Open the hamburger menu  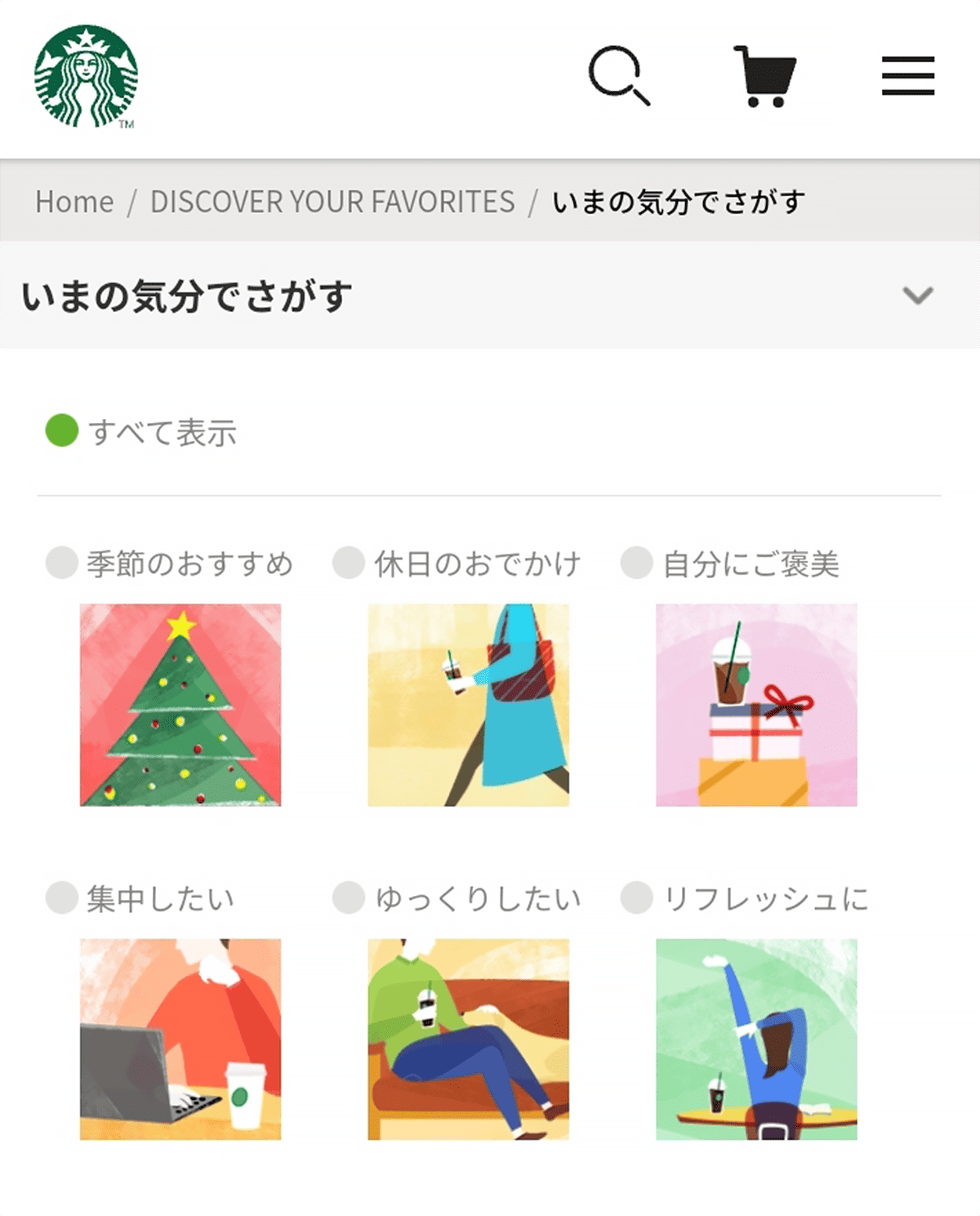click(x=907, y=76)
